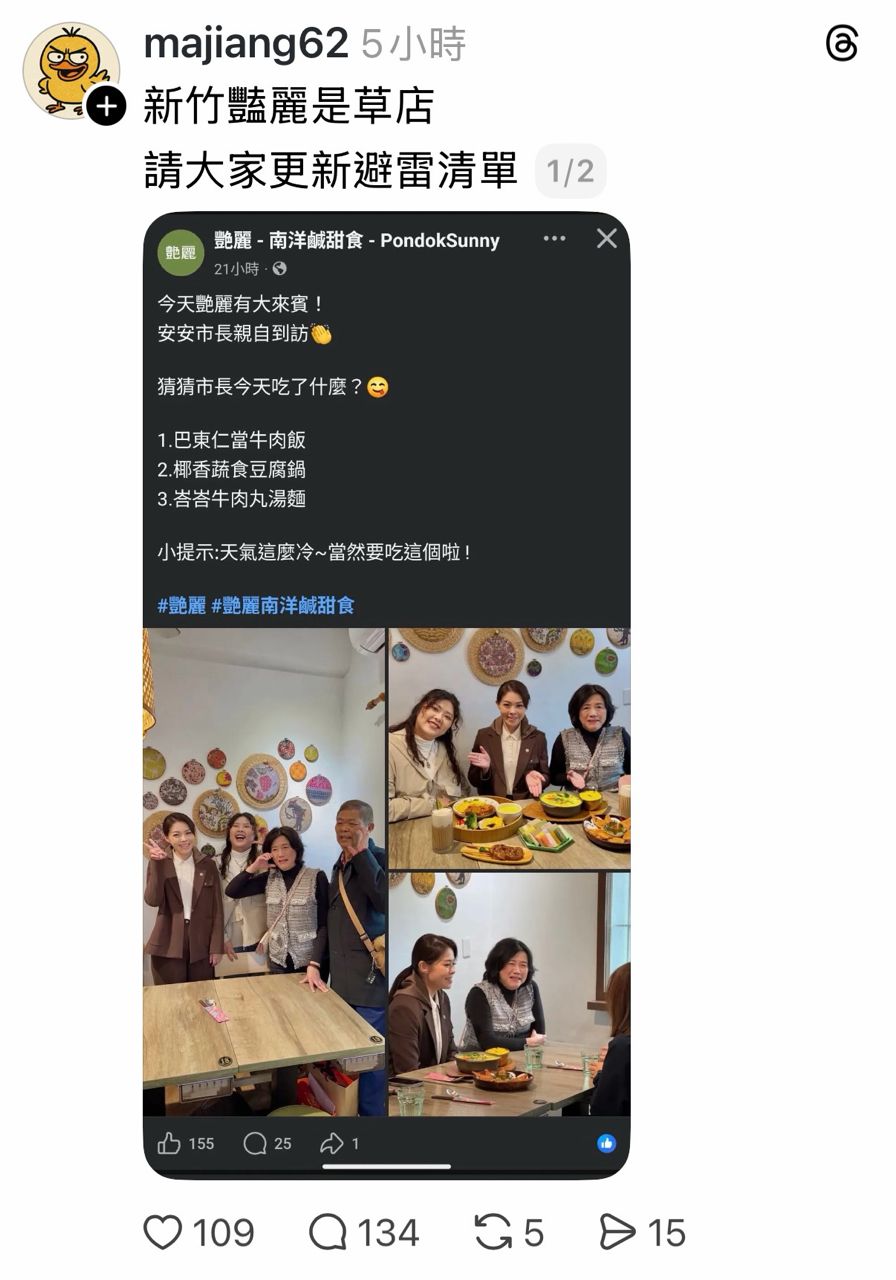Follow majiang62 via the plus badge

[x=106, y=105]
